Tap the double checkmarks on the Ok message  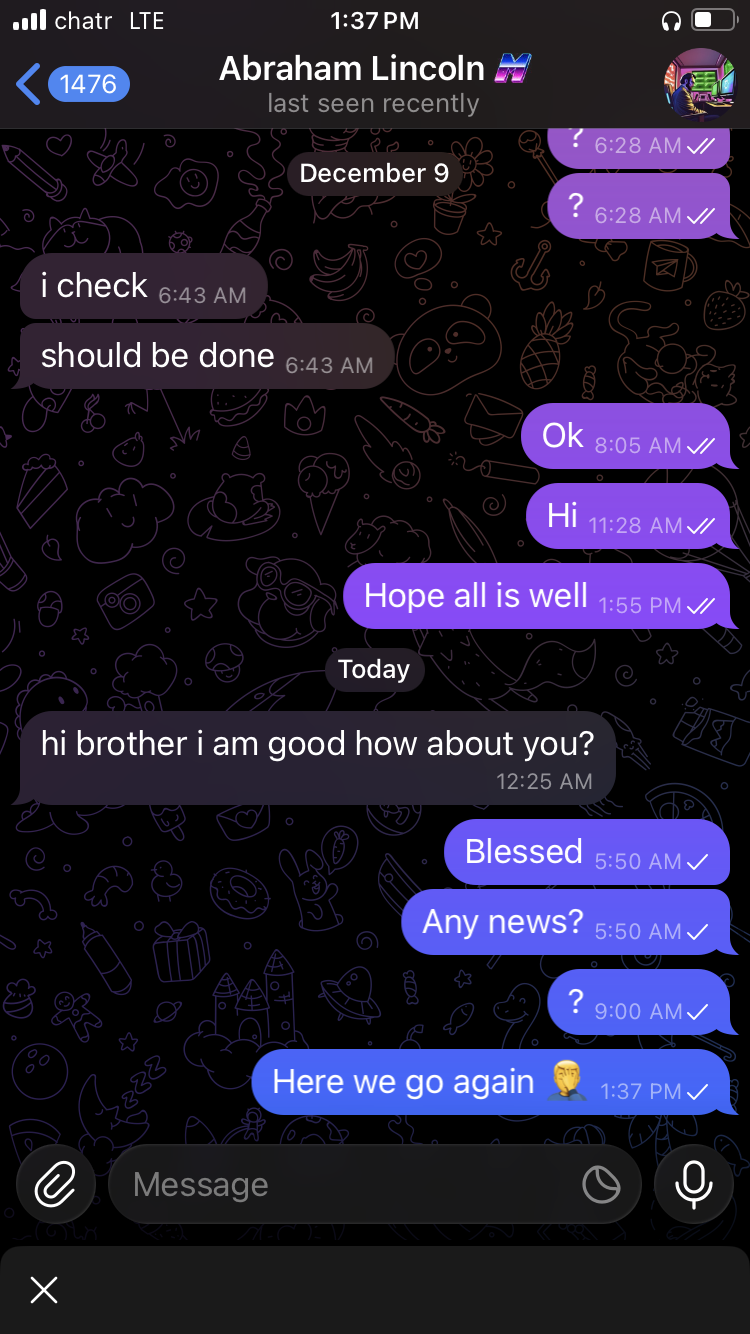pos(702,447)
